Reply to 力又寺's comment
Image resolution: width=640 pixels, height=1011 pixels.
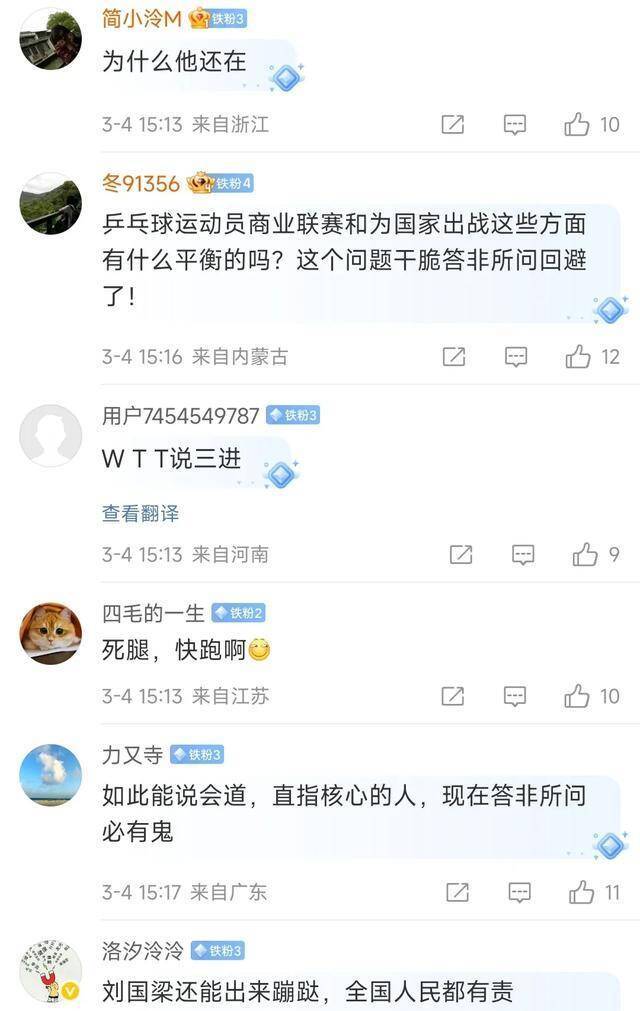[x=520, y=892]
